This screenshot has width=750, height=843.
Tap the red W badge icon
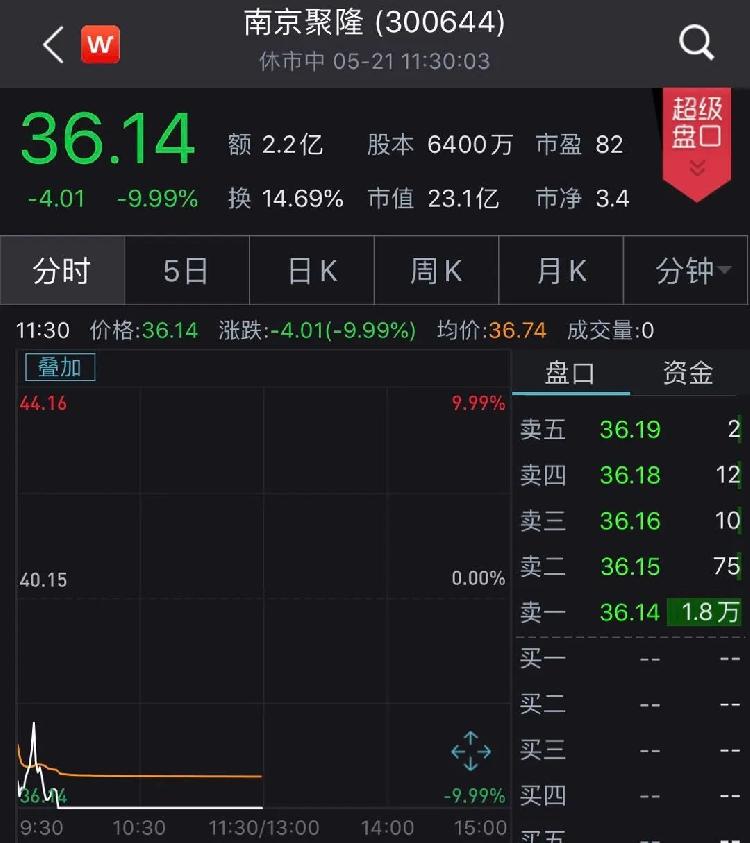pos(100,44)
